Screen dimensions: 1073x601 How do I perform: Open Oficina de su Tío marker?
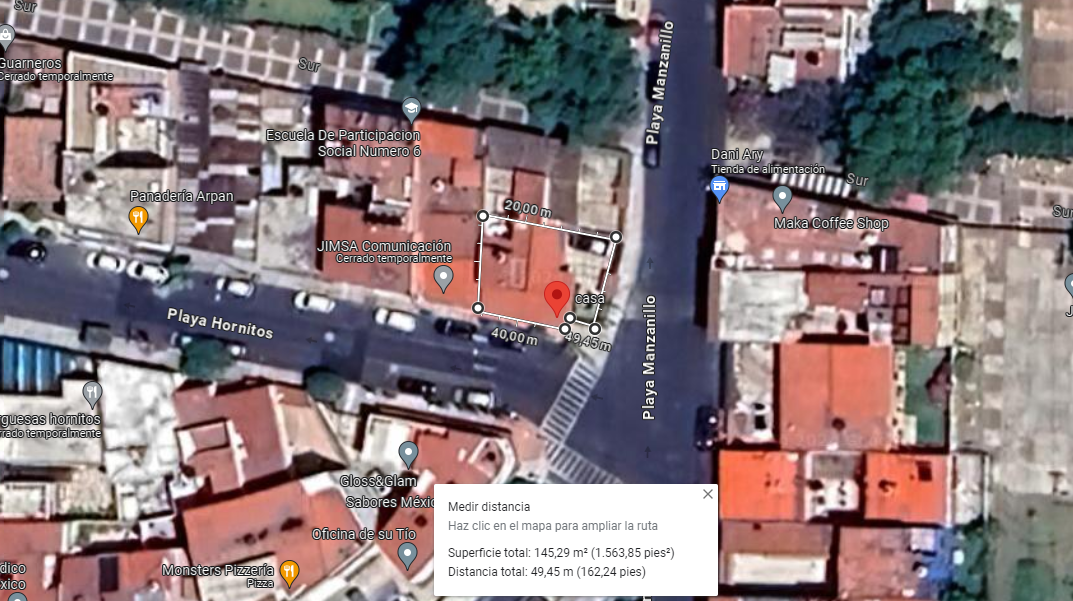(x=407, y=555)
